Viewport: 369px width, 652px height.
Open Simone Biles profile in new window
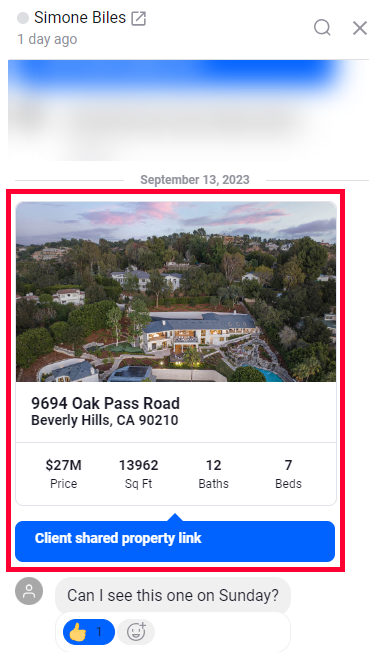coord(139,18)
